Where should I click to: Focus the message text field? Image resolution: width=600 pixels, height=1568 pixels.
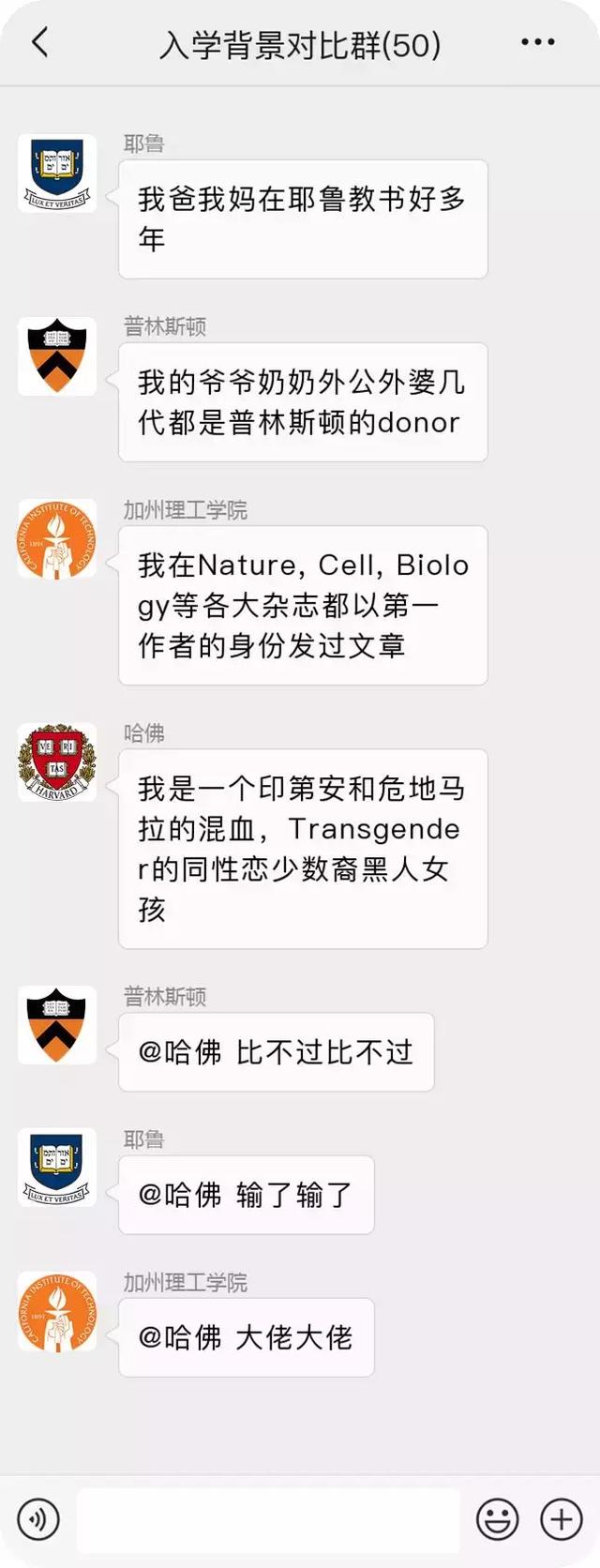268,1518
